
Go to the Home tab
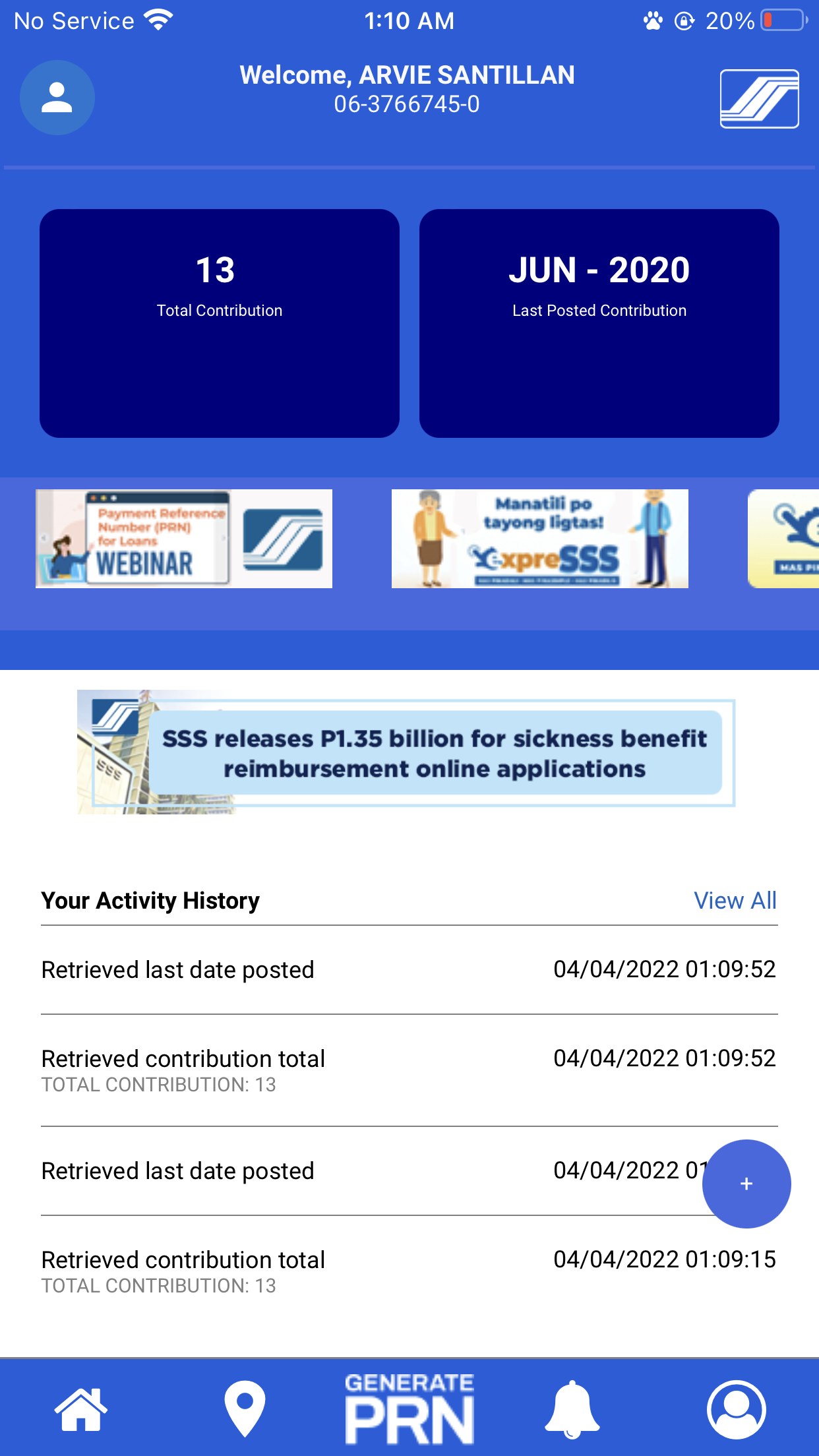pos(81,1409)
